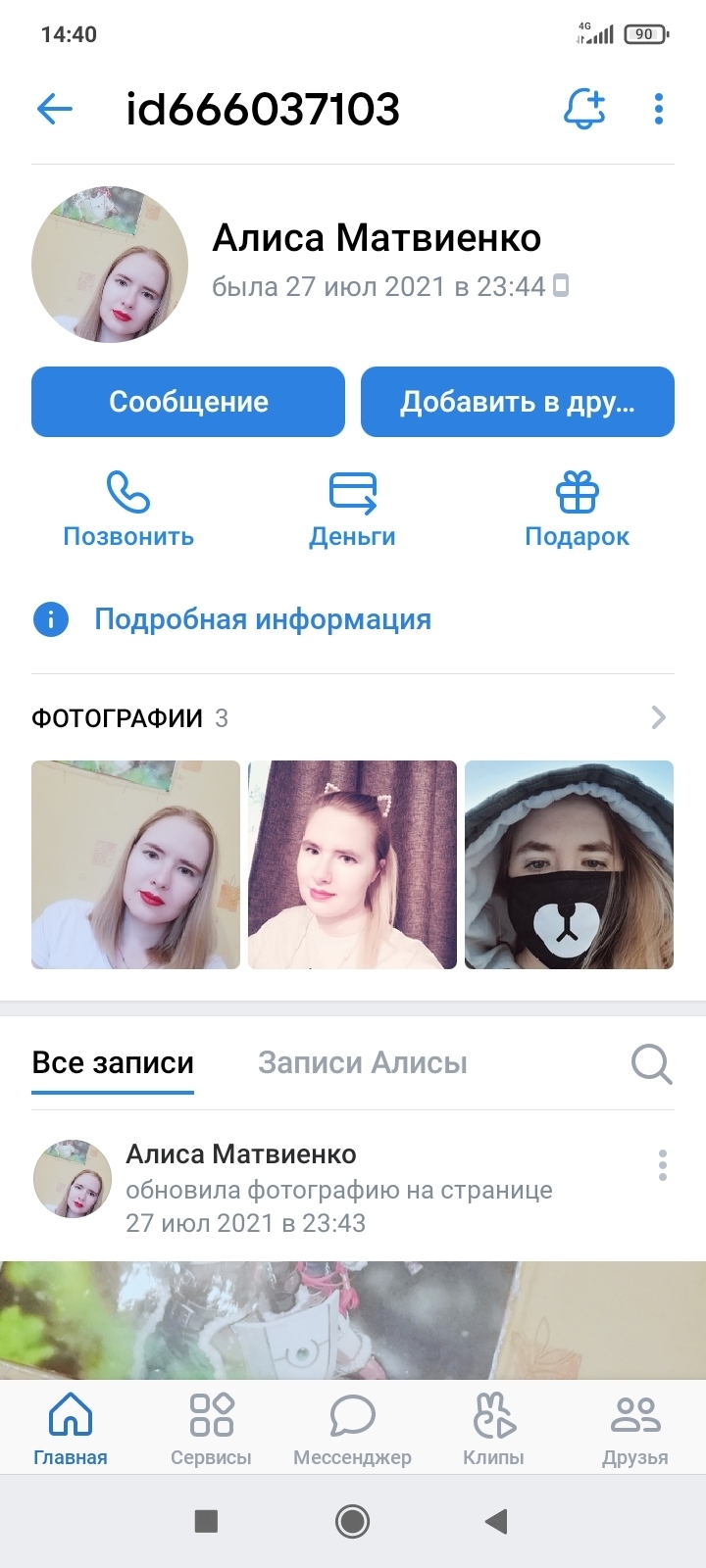706x1568 pixels.
Task: Go to the Друзья bottom tab
Action: coord(635,1429)
